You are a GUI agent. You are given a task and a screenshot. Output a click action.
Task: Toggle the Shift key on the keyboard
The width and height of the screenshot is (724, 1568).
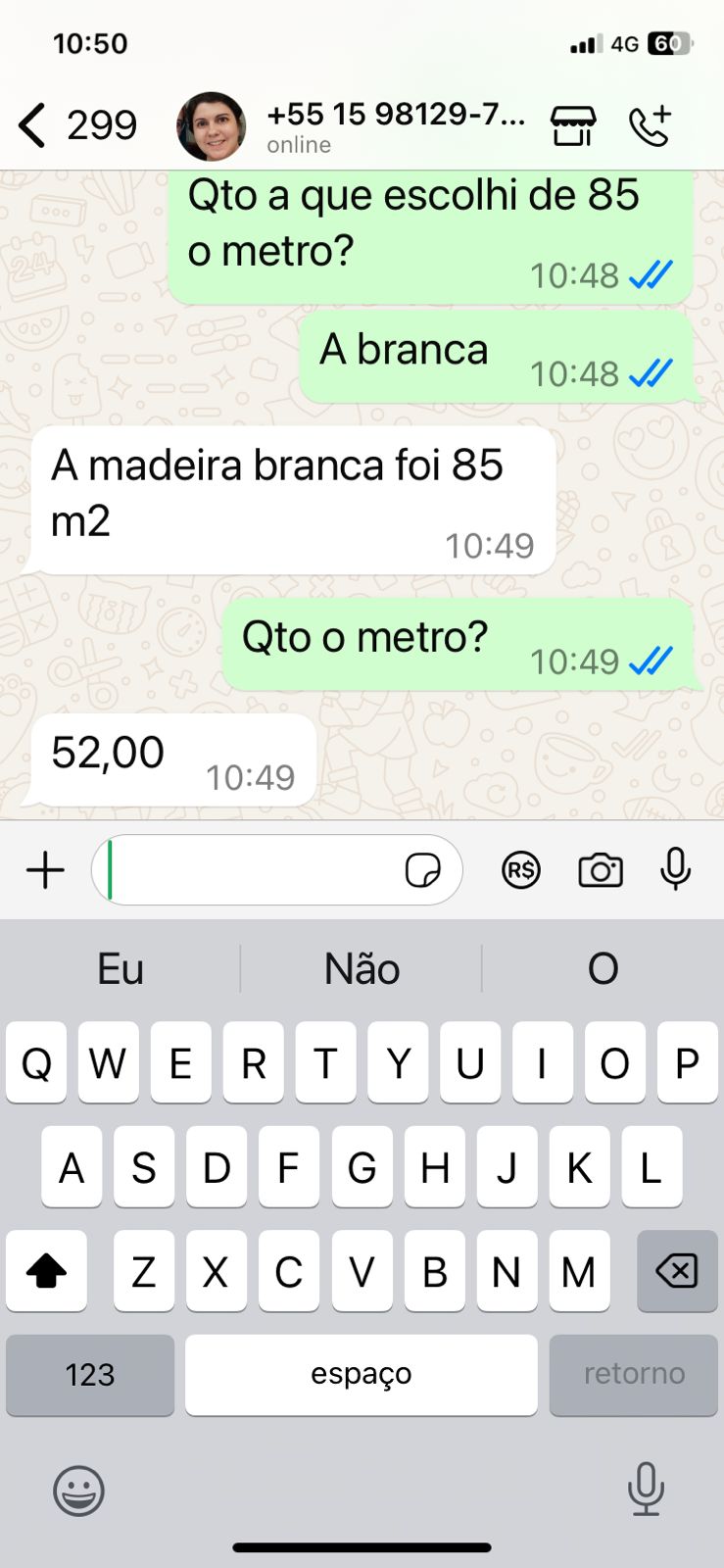point(46,1271)
